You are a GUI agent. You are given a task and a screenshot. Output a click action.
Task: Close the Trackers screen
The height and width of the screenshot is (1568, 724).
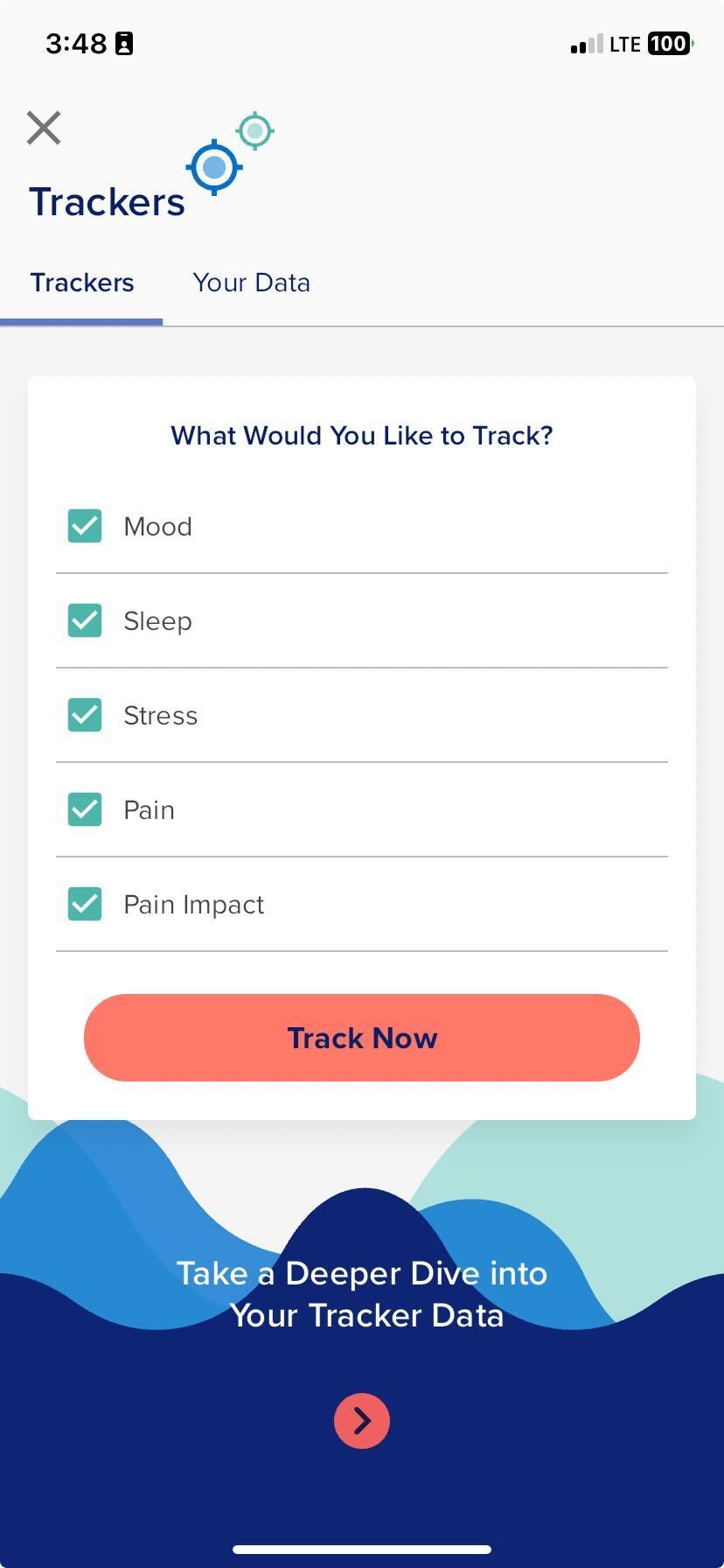[44, 128]
